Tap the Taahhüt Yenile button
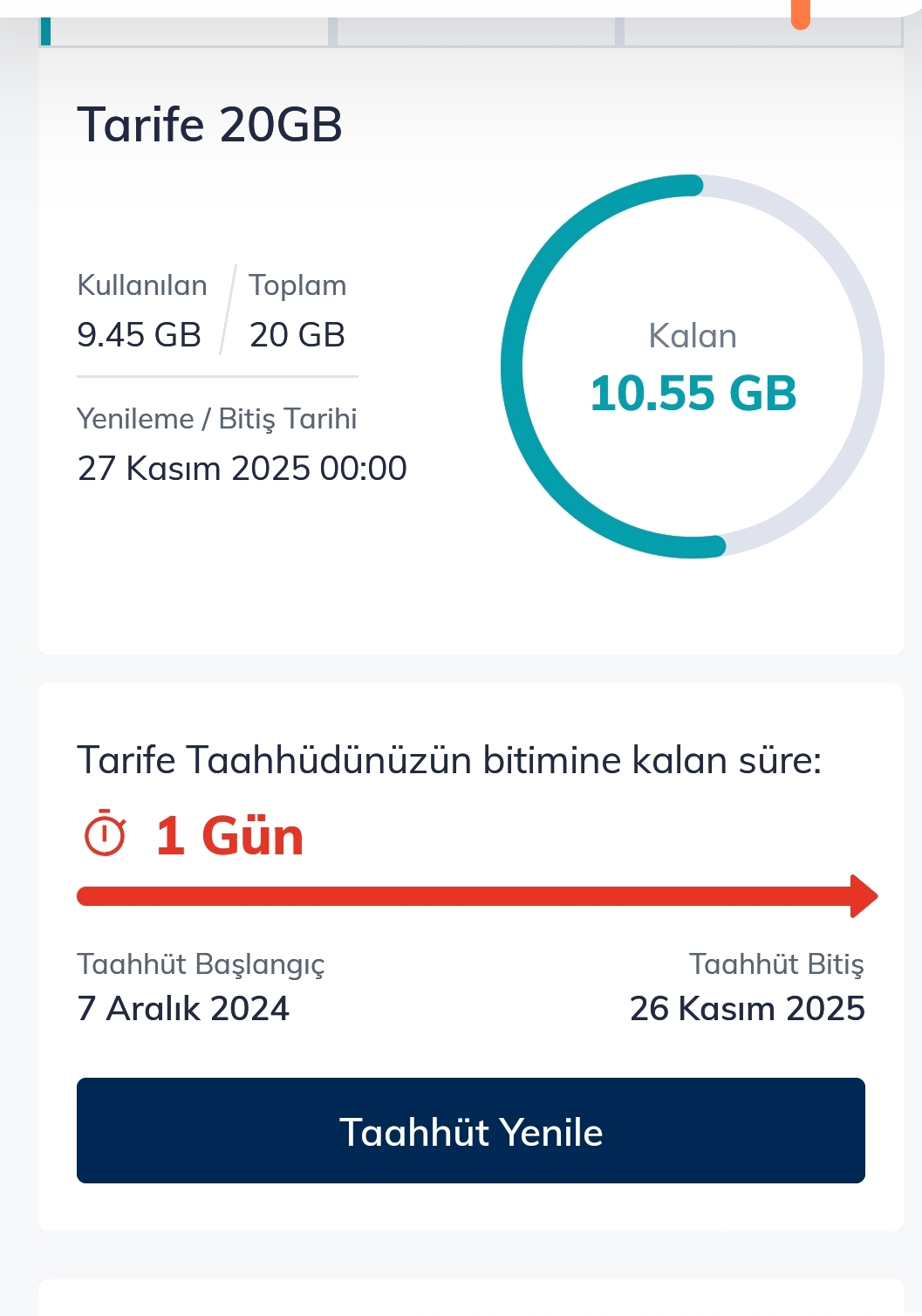Image resolution: width=922 pixels, height=1316 pixels. tap(471, 1131)
